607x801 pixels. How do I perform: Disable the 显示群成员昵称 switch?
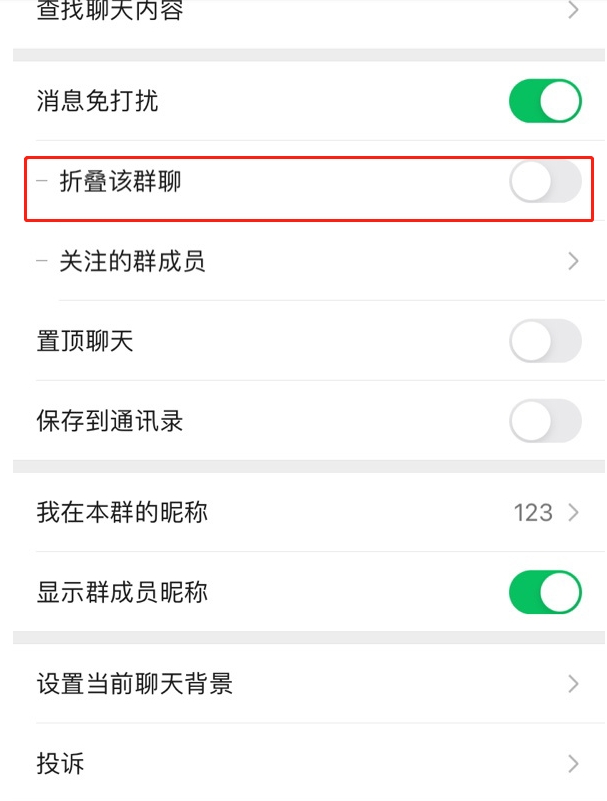tap(544, 593)
